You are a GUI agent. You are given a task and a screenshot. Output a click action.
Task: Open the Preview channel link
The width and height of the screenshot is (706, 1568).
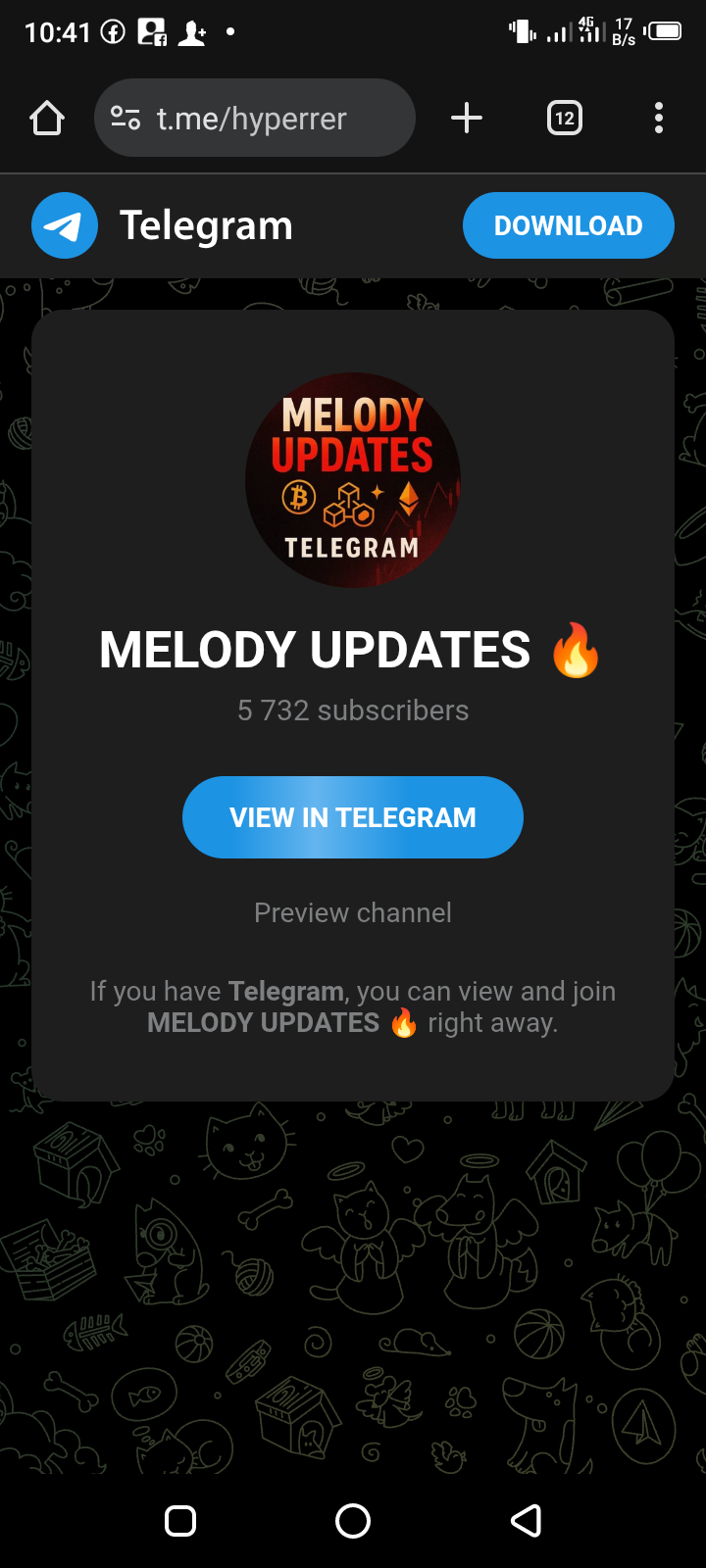pyautogui.click(x=353, y=912)
